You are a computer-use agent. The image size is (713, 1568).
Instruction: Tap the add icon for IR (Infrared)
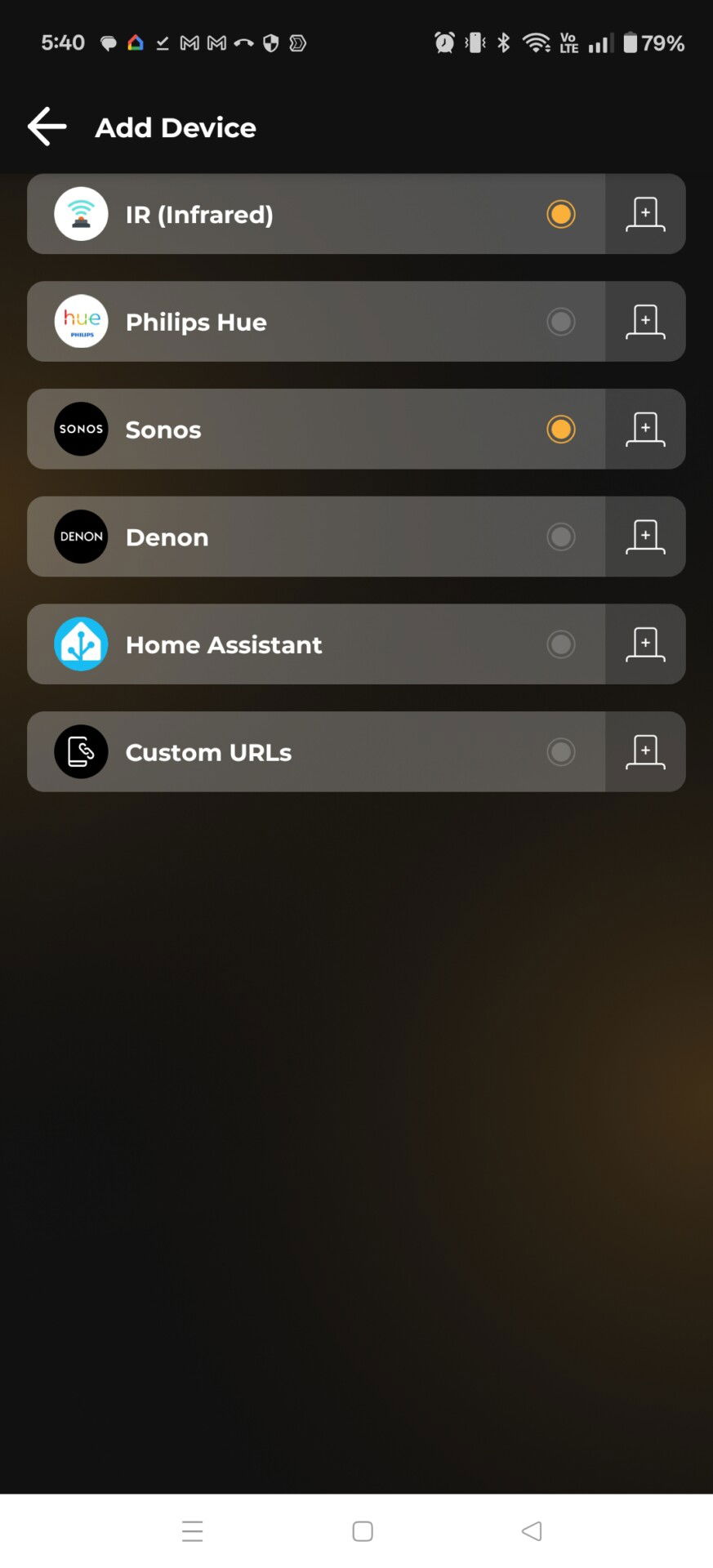(645, 214)
